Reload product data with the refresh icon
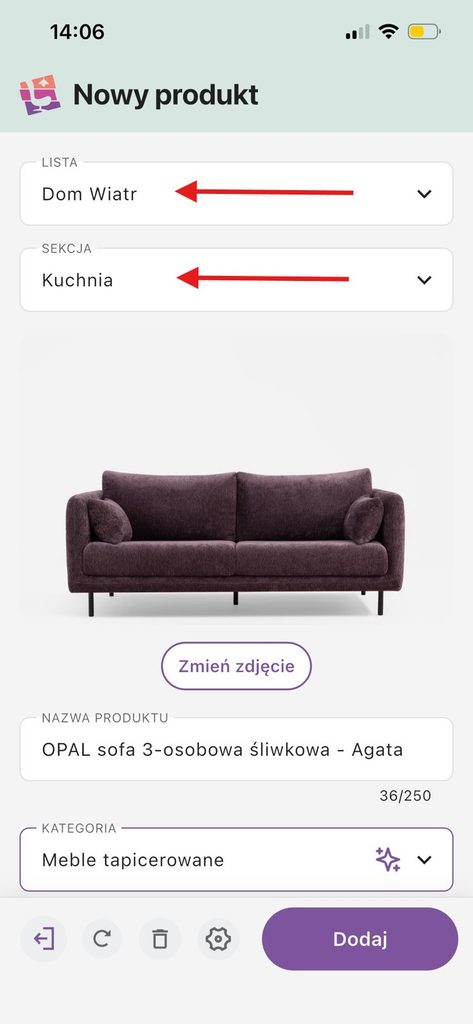This screenshot has height=1024, width=473. pos(101,939)
